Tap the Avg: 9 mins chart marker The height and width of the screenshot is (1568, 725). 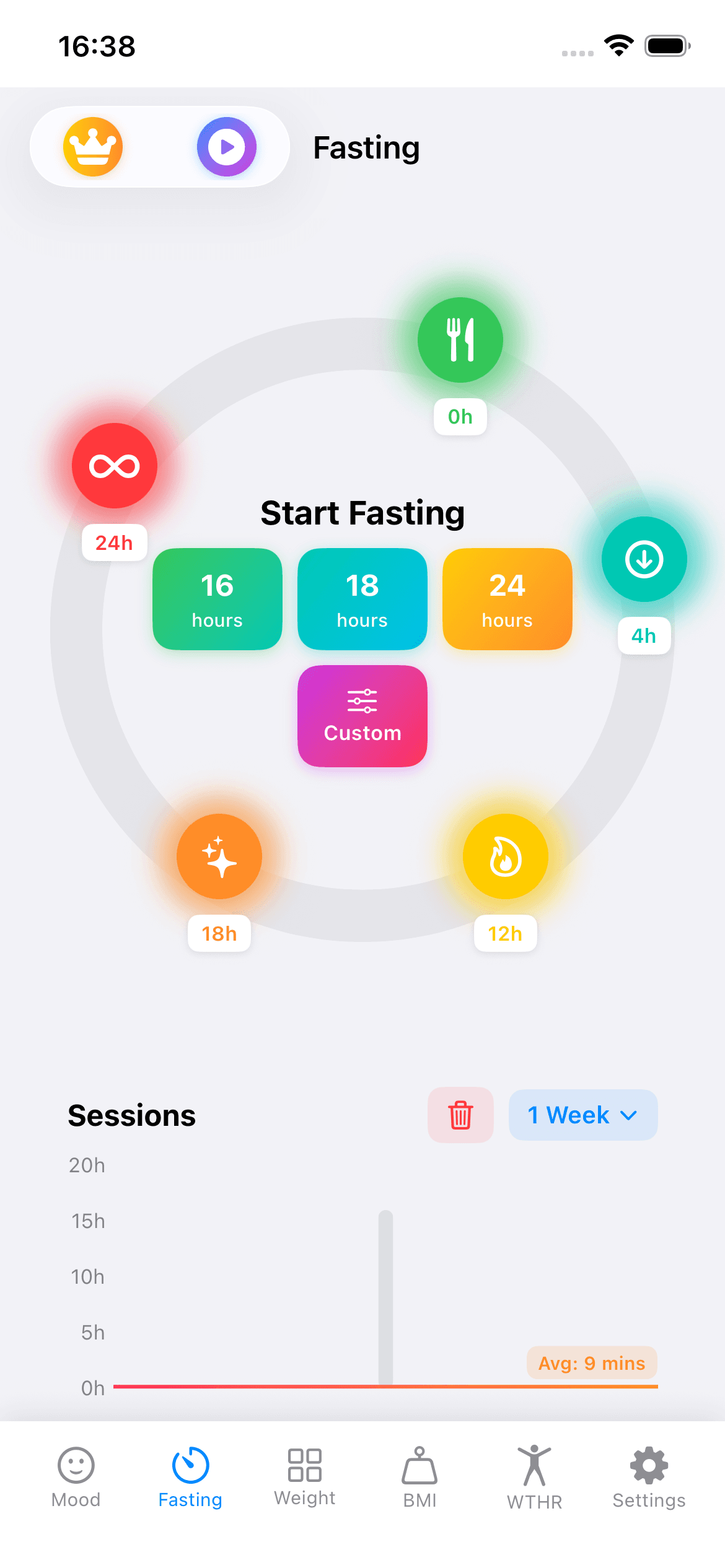point(591,1363)
